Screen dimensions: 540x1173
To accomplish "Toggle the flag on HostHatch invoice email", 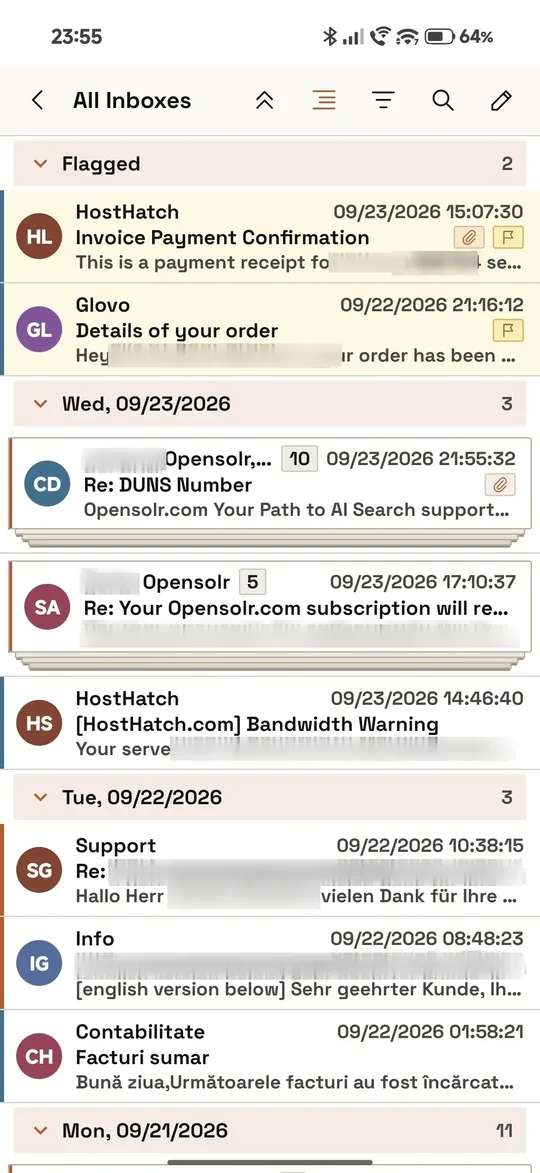I will click(x=508, y=238).
